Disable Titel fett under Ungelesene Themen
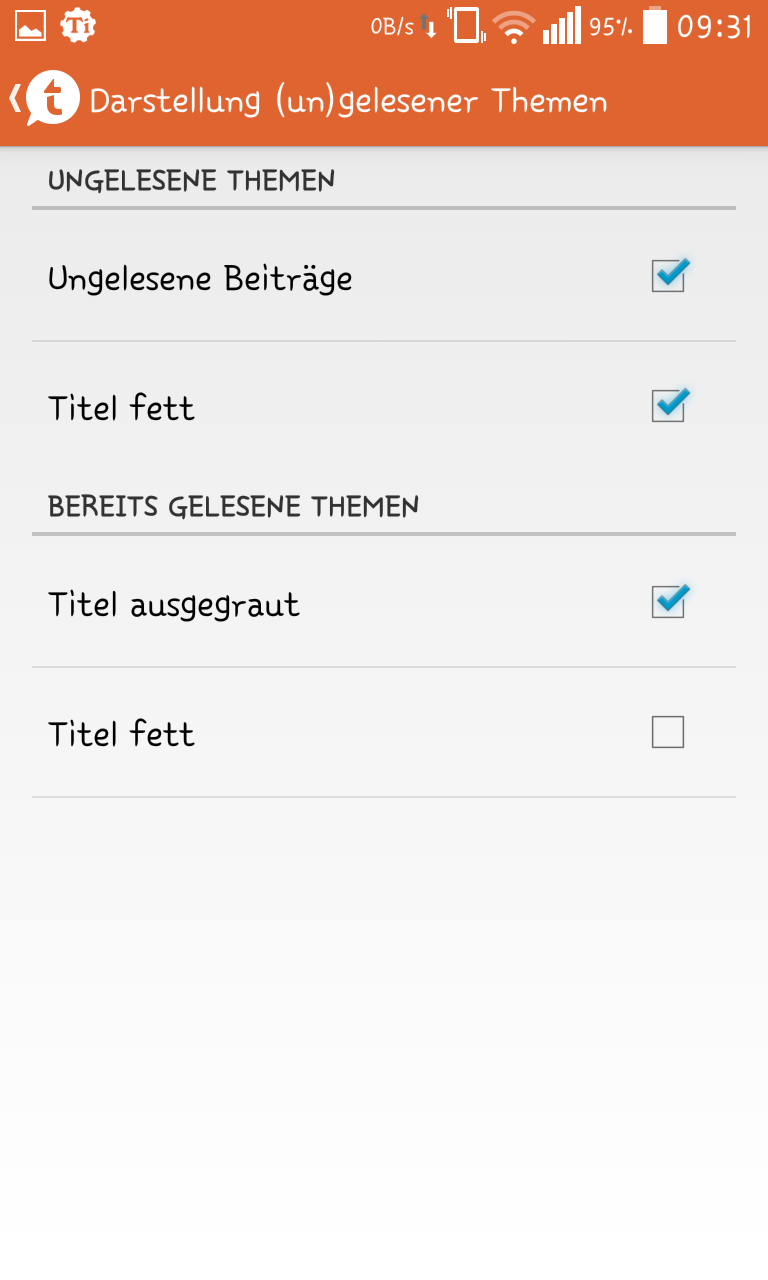Screen dimensions: 768x1280 (668, 407)
